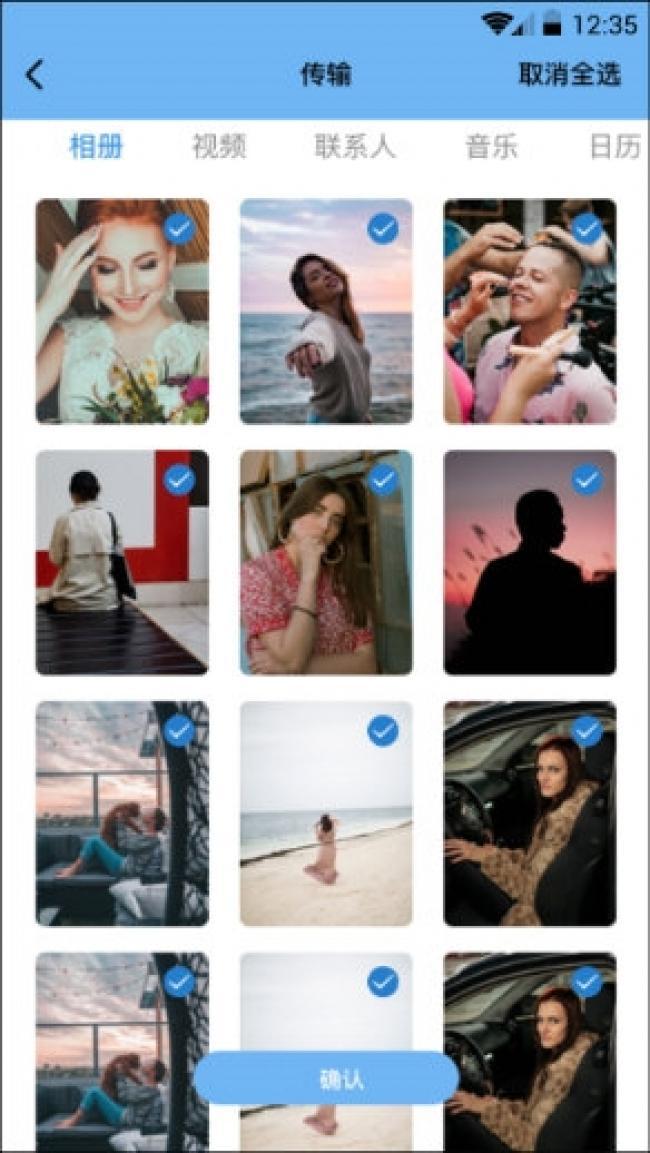The image size is (650, 1153).
Task: Switch to the 视频 tab
Action: (x=219, y=147)
